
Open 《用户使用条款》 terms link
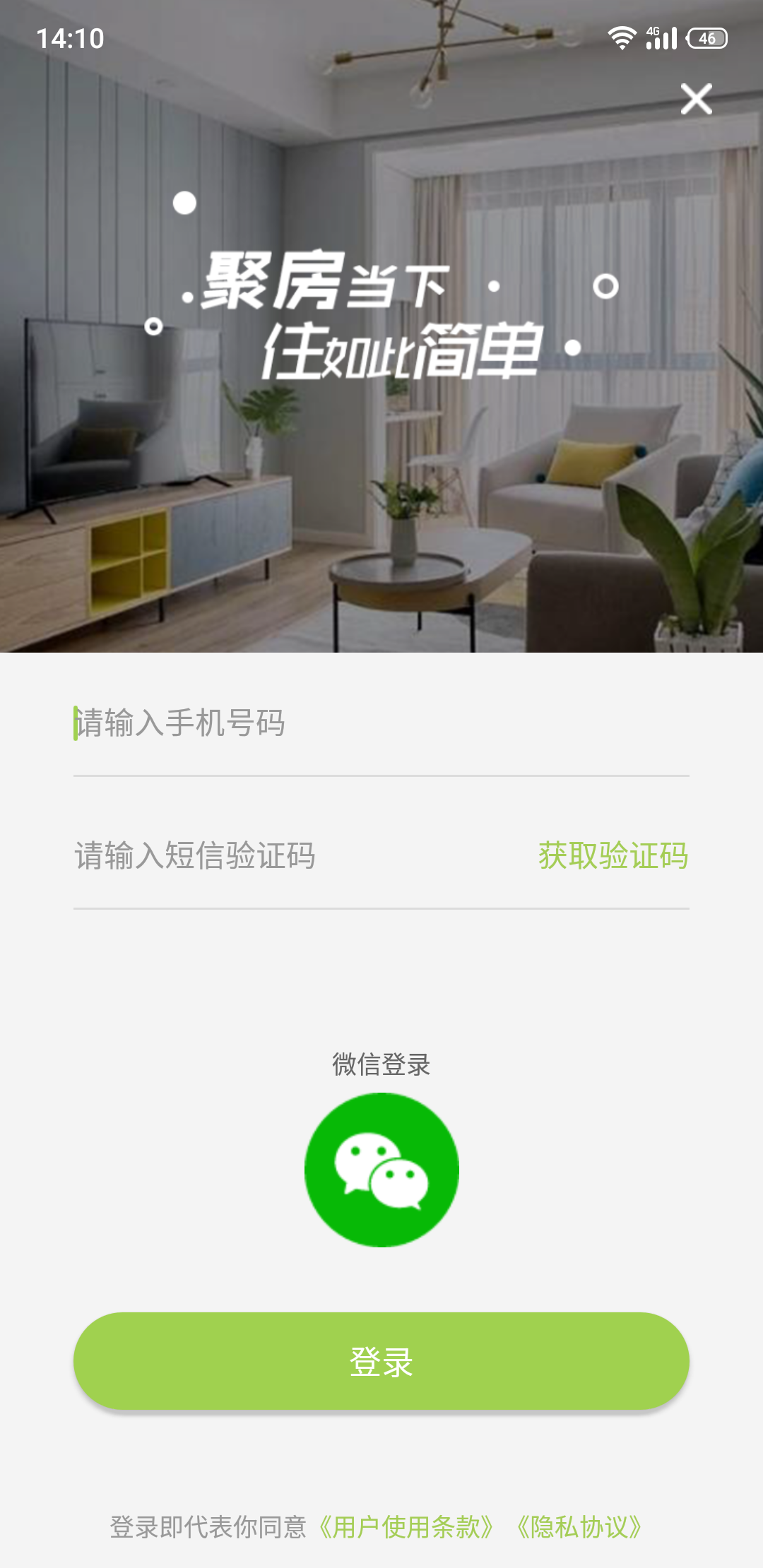click(x=406, y=1527)
